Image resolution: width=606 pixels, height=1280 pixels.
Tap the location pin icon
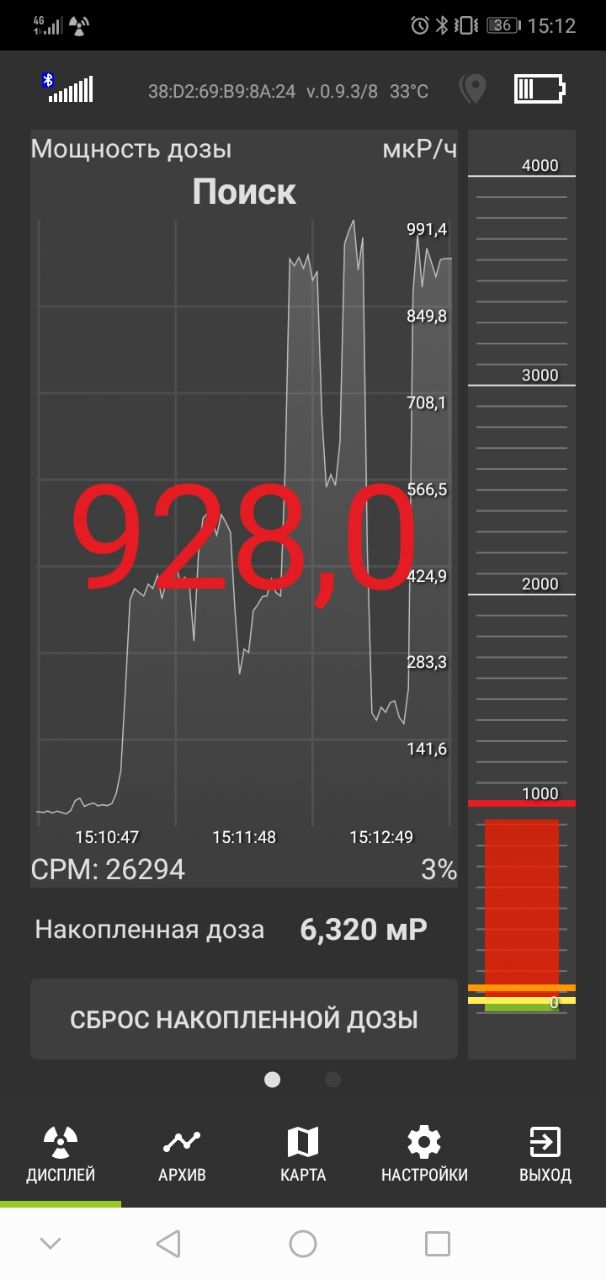click(x=472, y=89)
